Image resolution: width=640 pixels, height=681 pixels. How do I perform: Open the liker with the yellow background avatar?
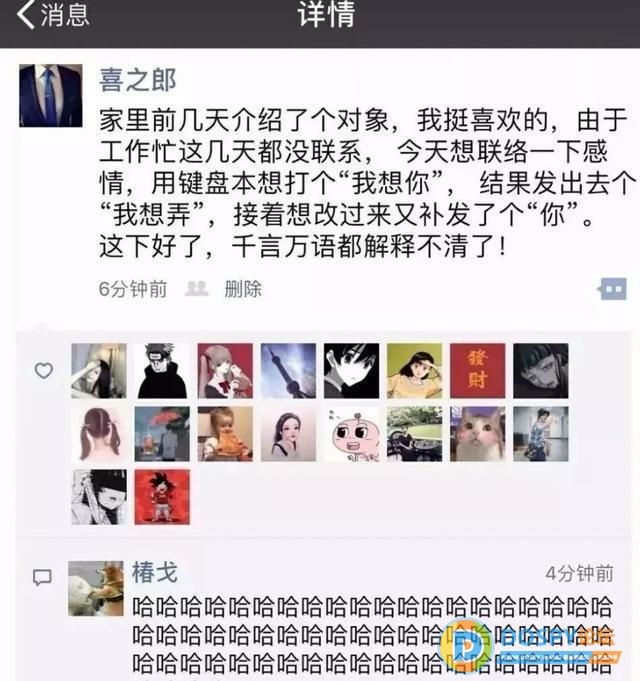(414, 371)
